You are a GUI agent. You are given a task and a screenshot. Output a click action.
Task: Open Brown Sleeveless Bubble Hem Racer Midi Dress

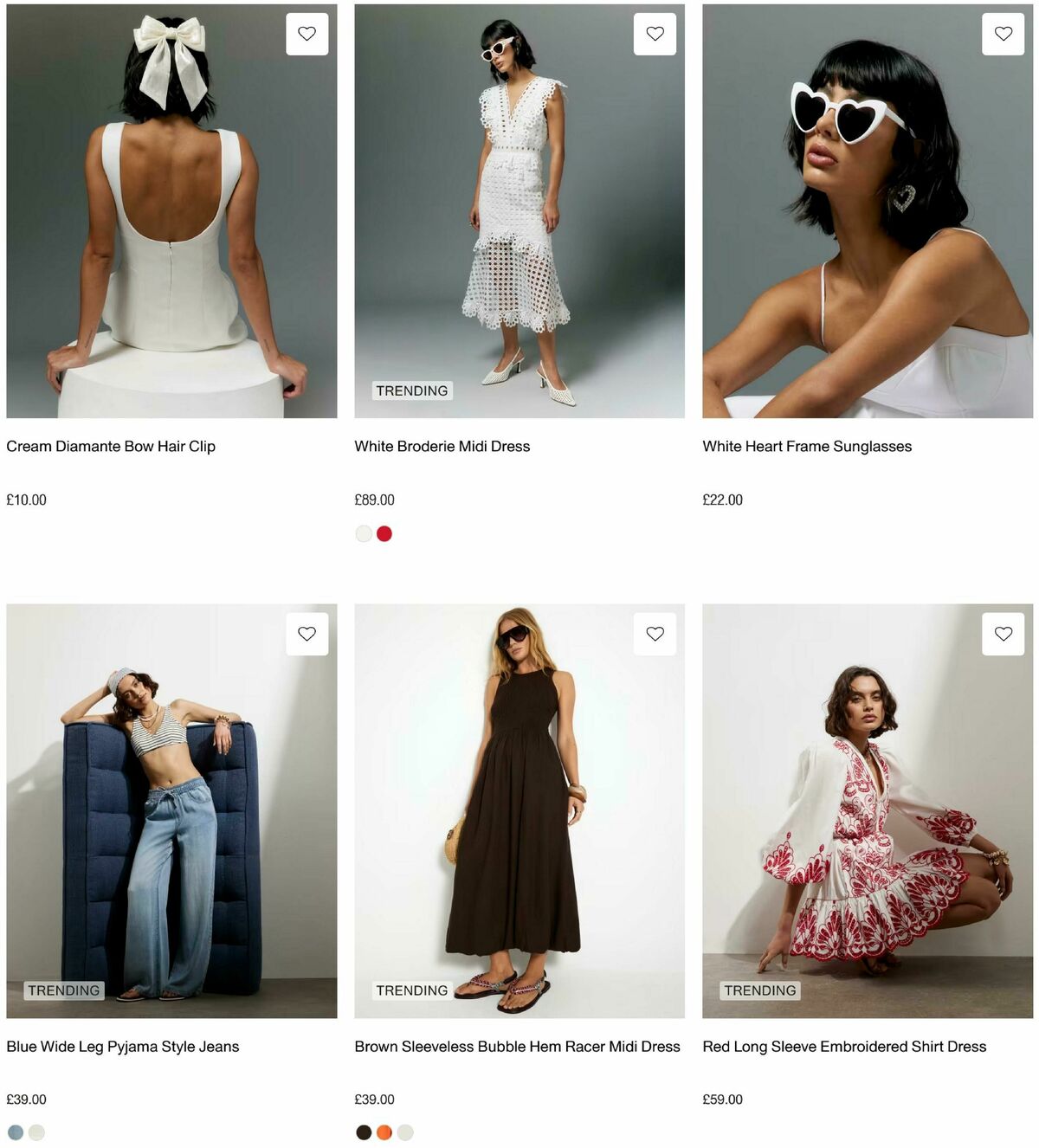tap(517, 1046)
